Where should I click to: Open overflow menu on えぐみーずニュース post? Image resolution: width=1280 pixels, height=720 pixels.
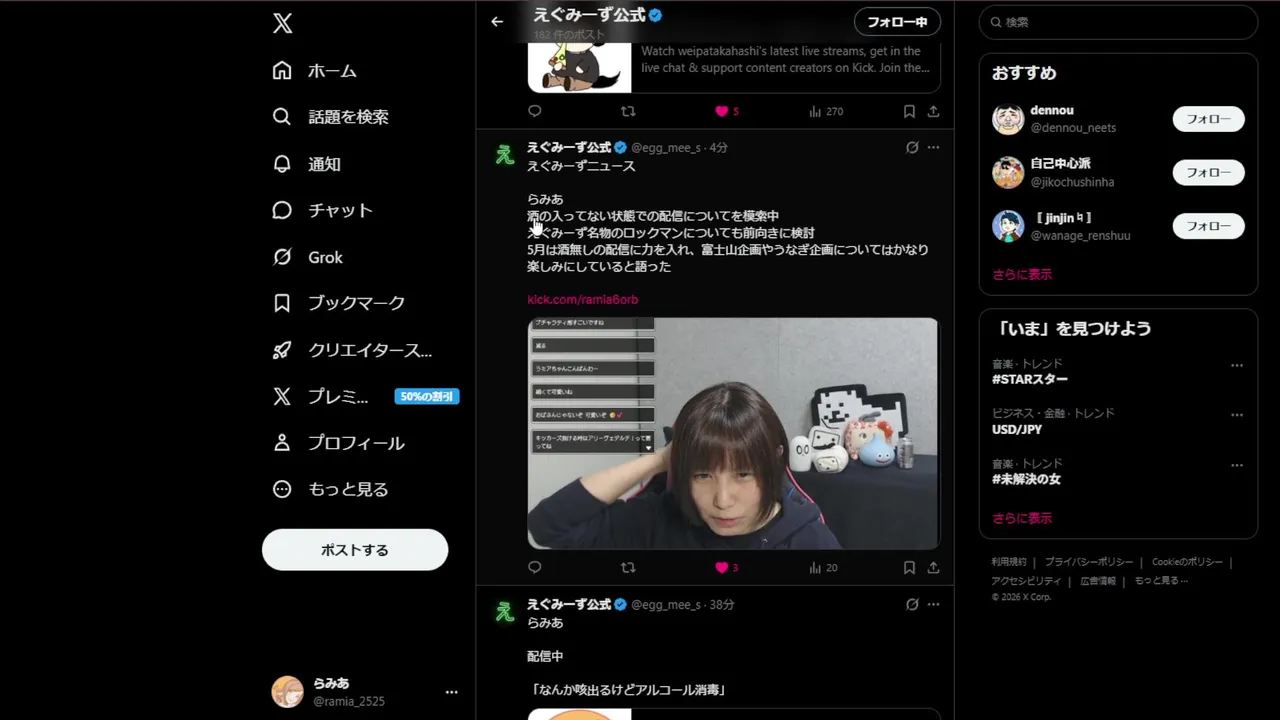[933, 147]
